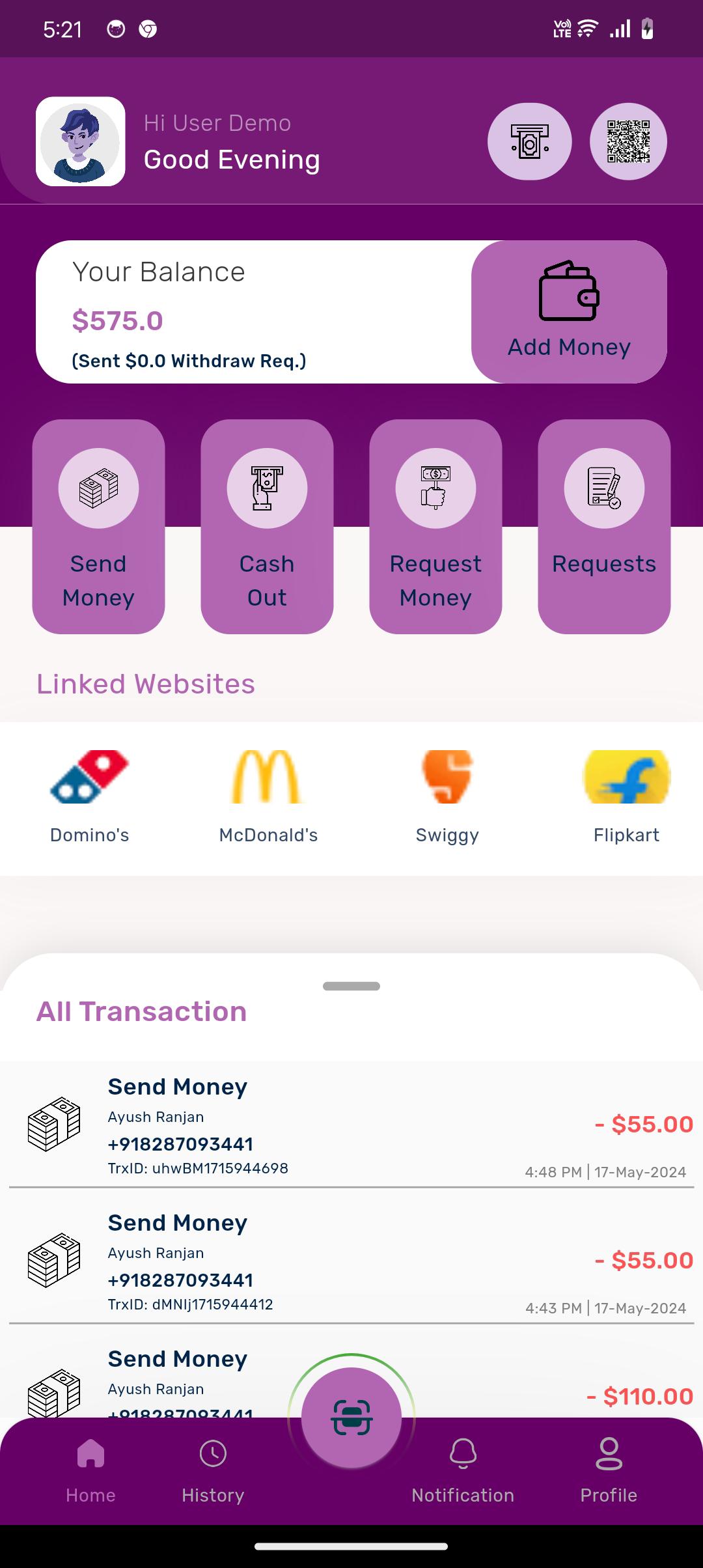Screen dimensions: 703x1568
Task: Switch to the Notification tab
Action: point(463,1471)
